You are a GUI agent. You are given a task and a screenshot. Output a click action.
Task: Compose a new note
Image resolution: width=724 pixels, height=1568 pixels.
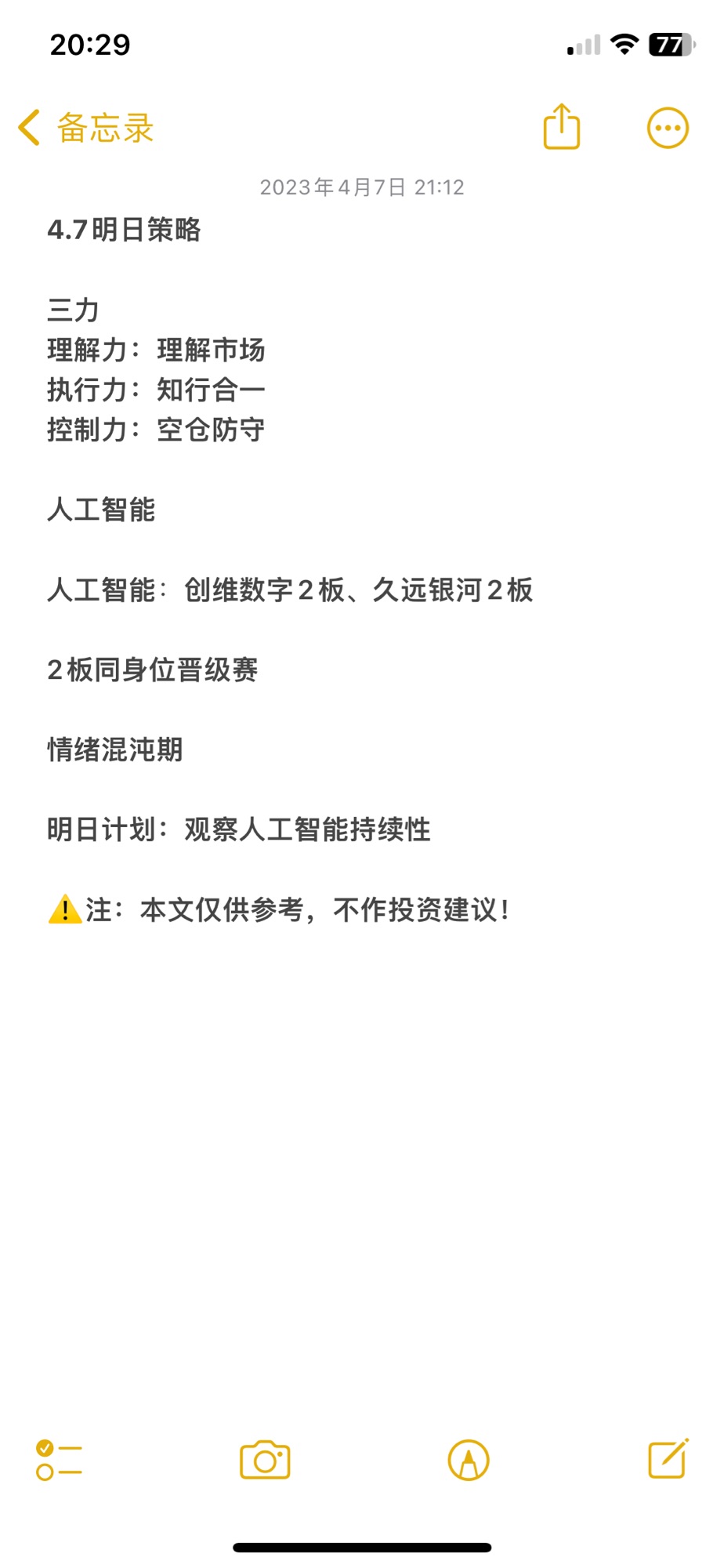tap(668, 1458)
